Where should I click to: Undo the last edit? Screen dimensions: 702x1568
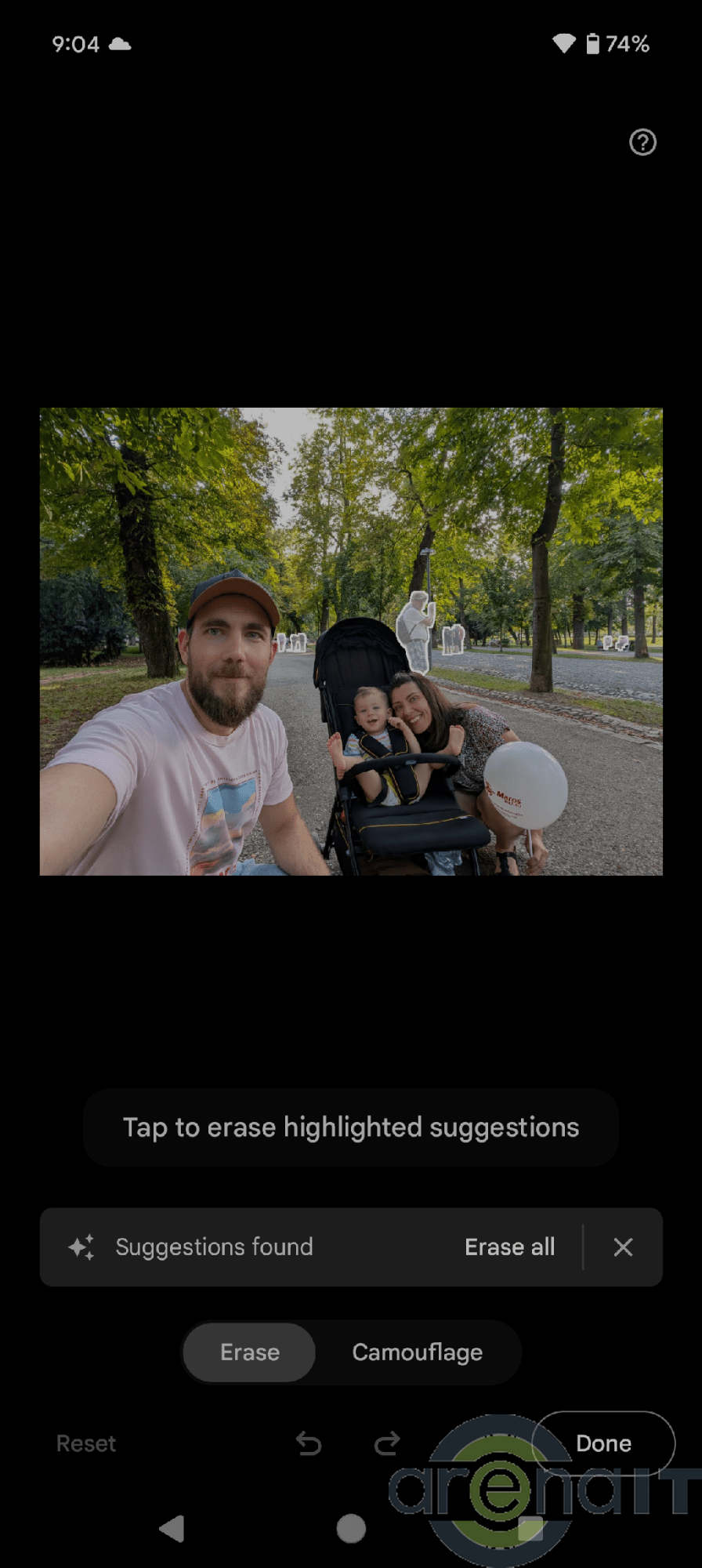click(309, 1443)
